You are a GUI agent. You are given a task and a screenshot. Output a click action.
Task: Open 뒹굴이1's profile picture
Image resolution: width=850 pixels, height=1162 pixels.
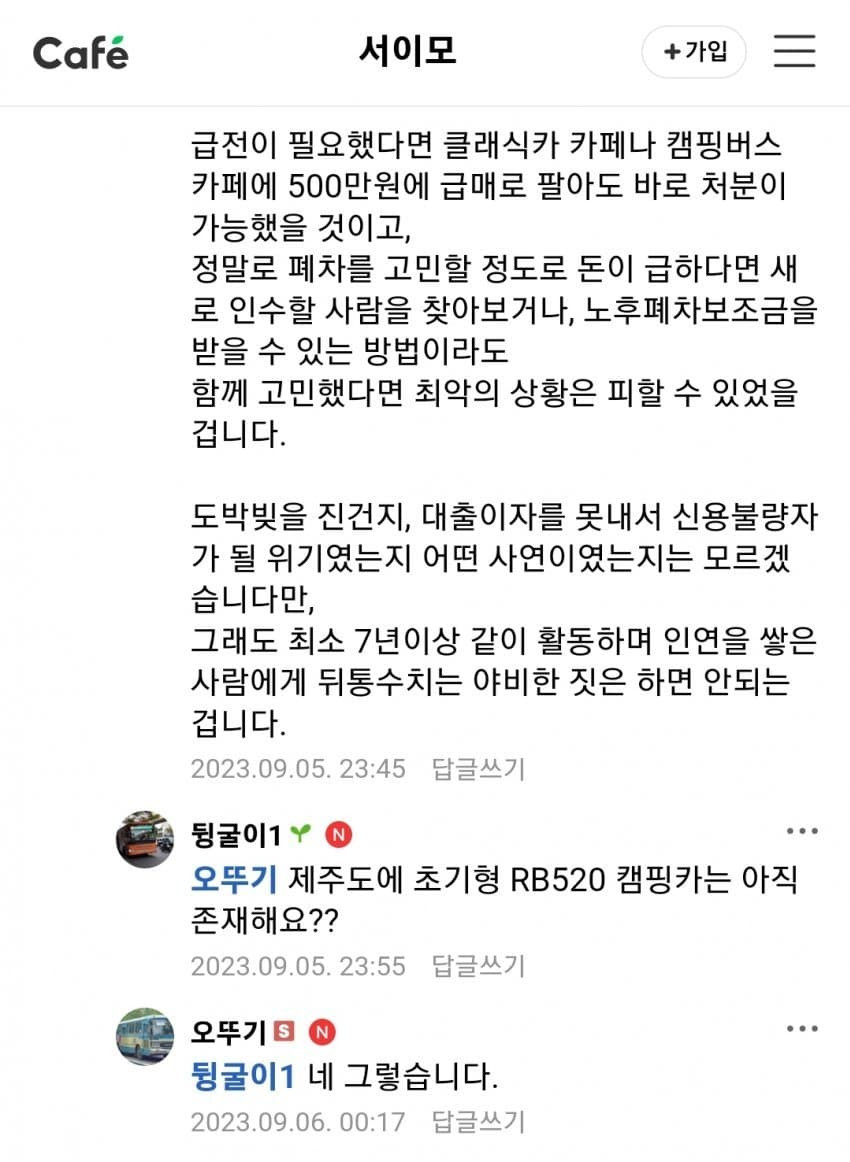(146, 839)
